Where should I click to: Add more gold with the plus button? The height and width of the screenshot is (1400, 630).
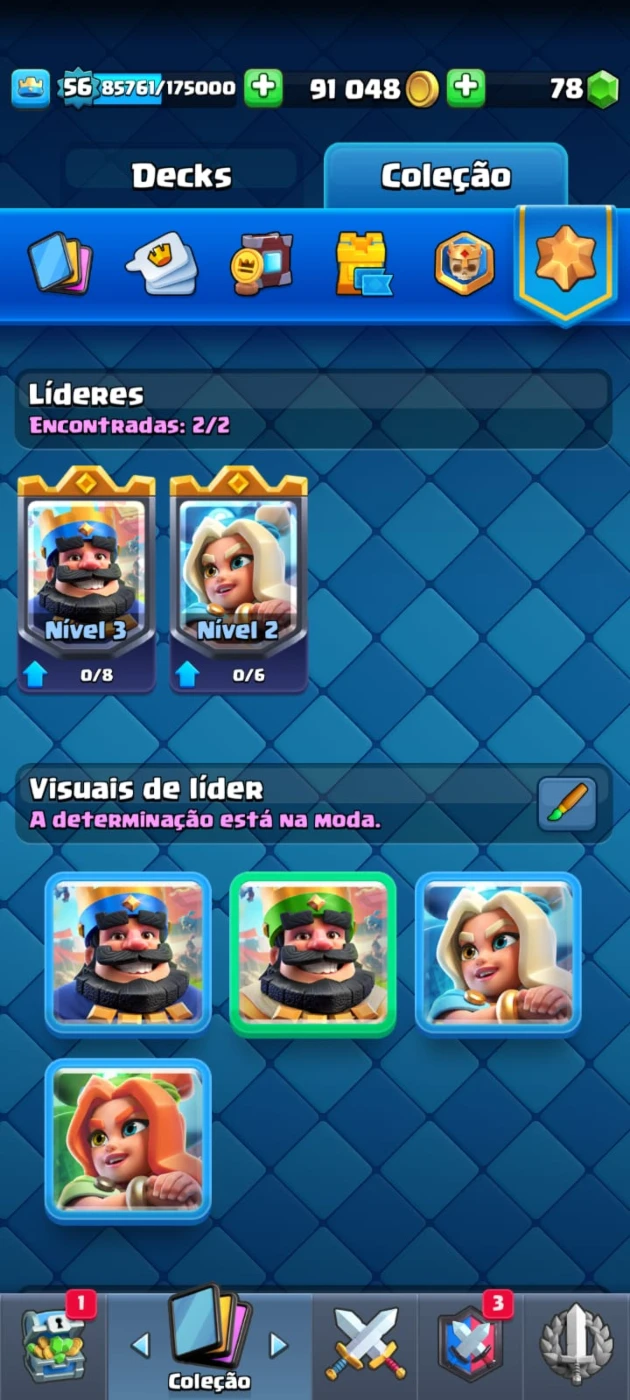465,88
